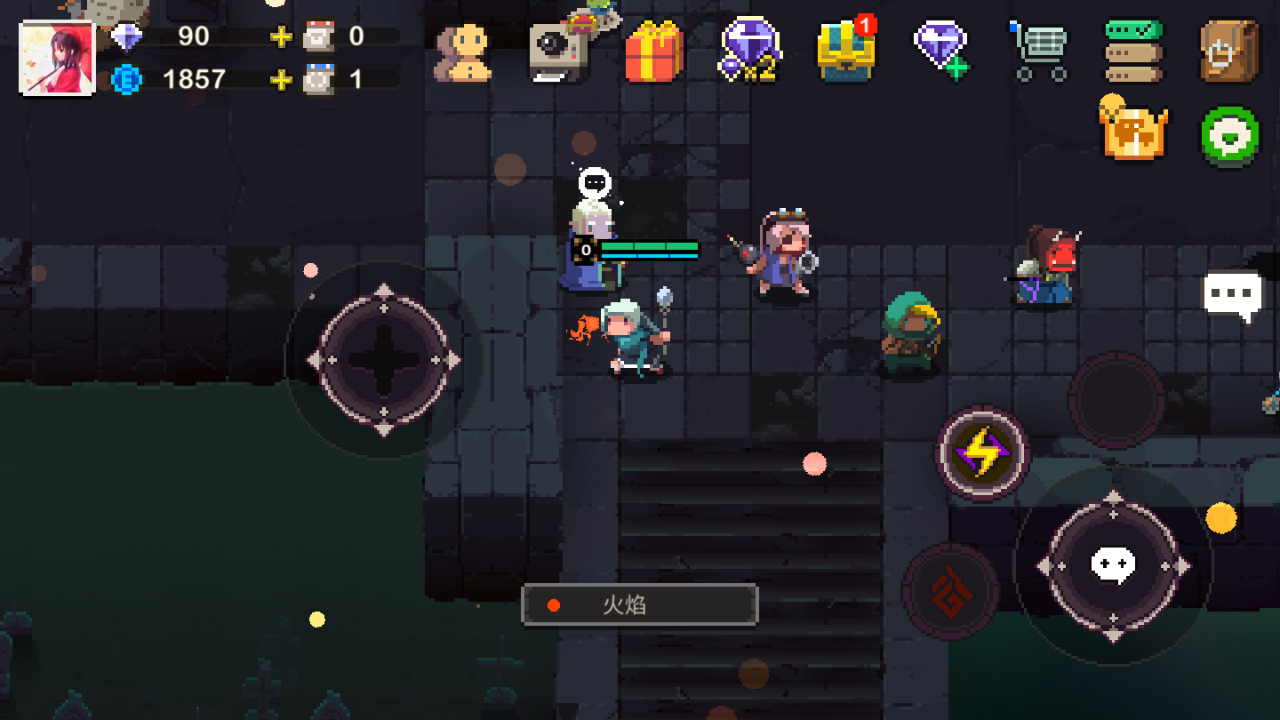Open the player avatar profile
The width and height of the screenshot is (1280, 720).
click(57, 58)
